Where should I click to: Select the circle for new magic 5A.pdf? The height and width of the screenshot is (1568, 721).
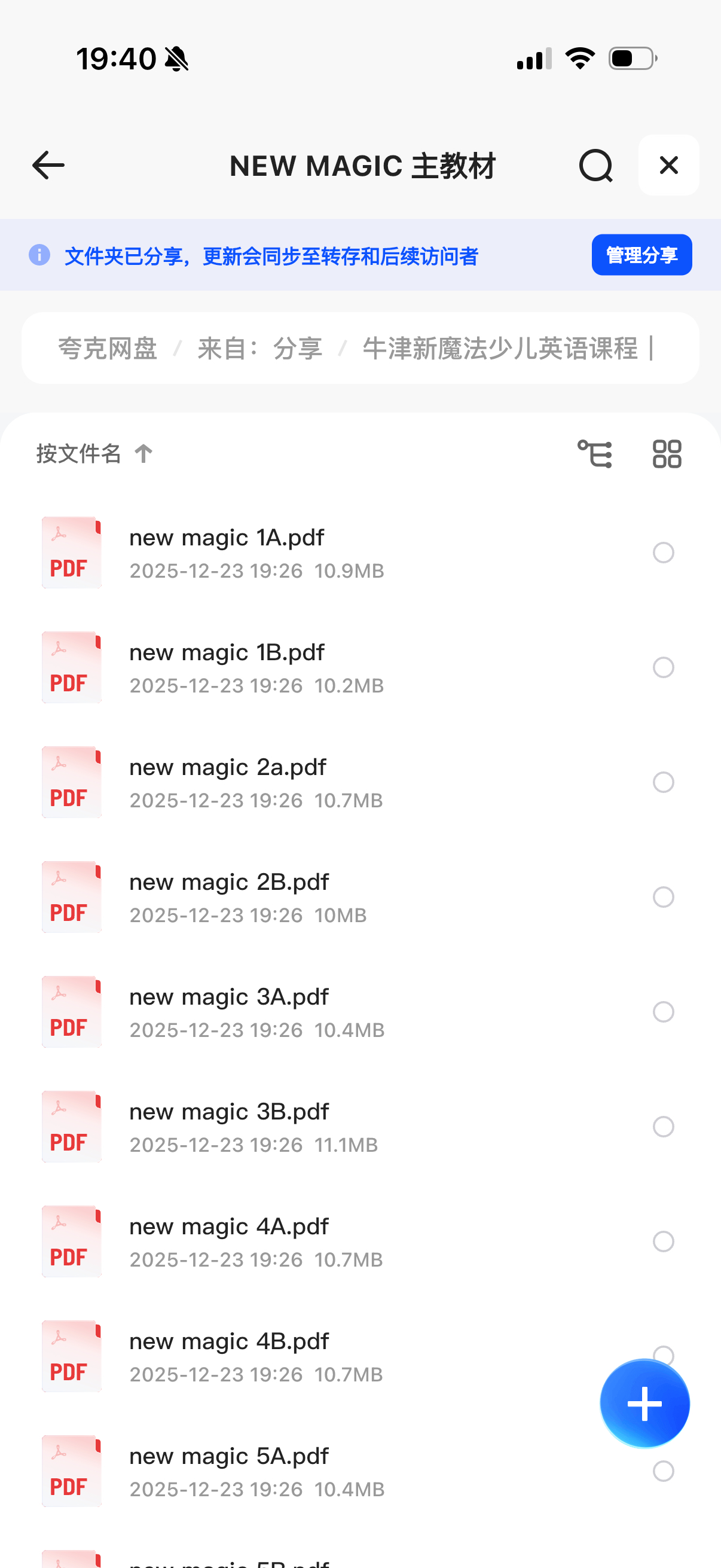(663, 1471)
